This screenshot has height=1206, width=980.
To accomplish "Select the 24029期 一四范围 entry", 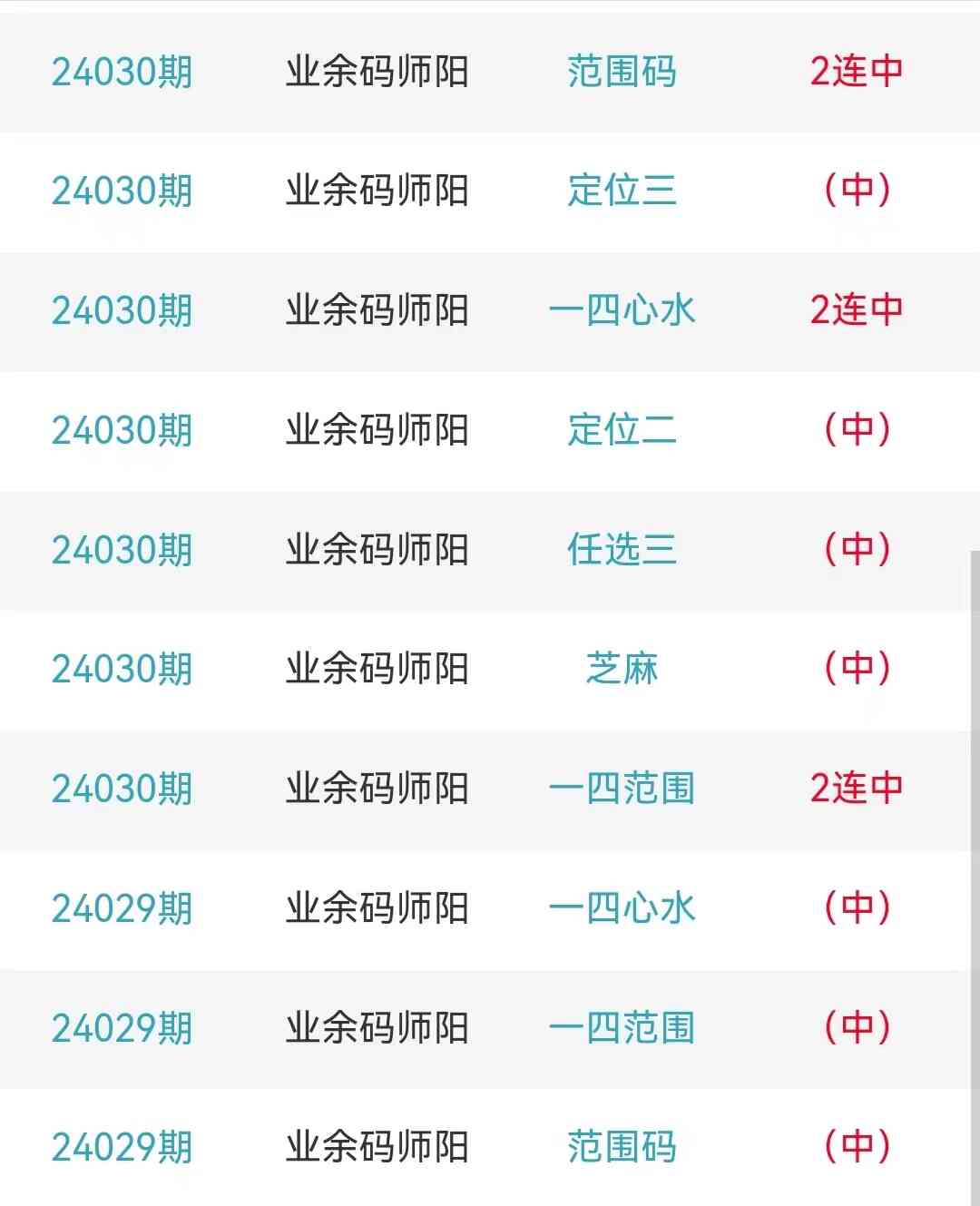I will (622, 1028).
